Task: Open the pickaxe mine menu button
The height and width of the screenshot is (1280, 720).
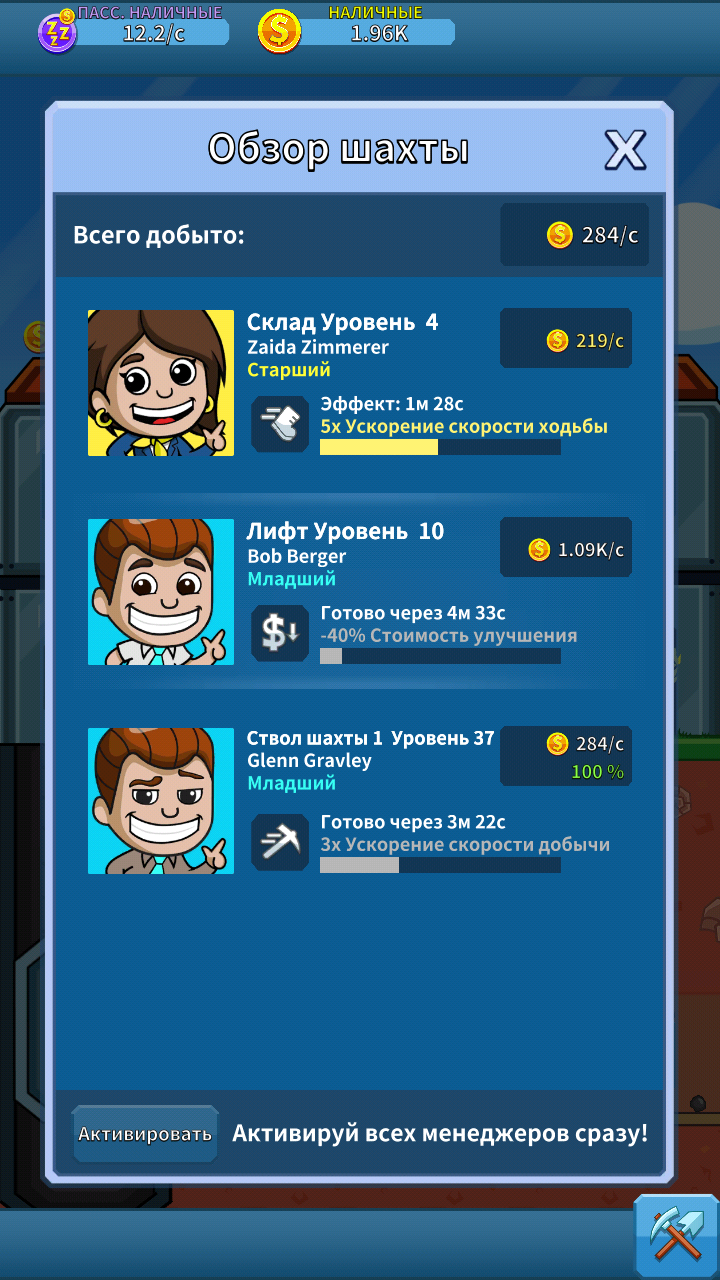Action: pyautogui.click(x=675, y=1236)
